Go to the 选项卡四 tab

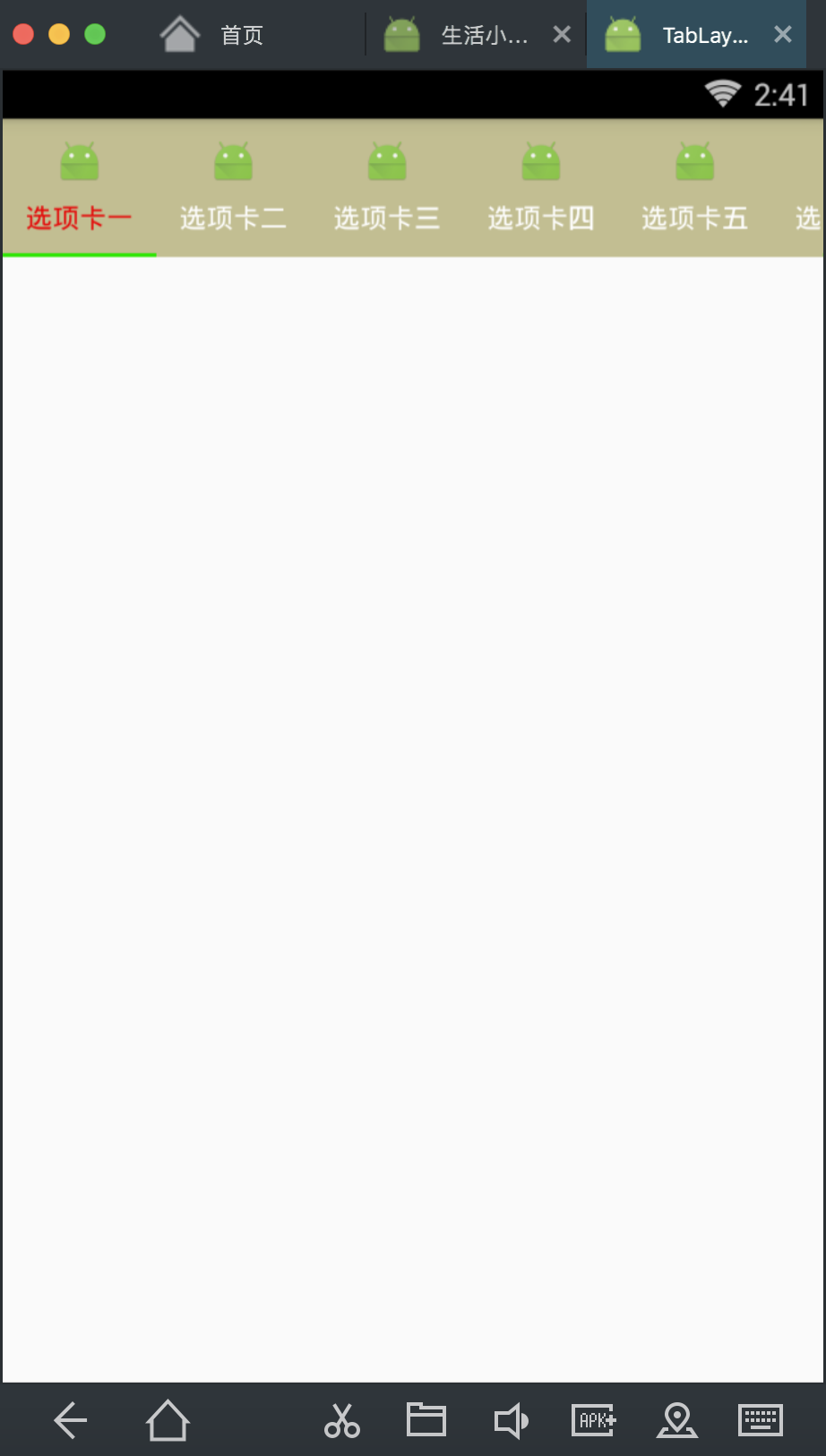point(541,188)
